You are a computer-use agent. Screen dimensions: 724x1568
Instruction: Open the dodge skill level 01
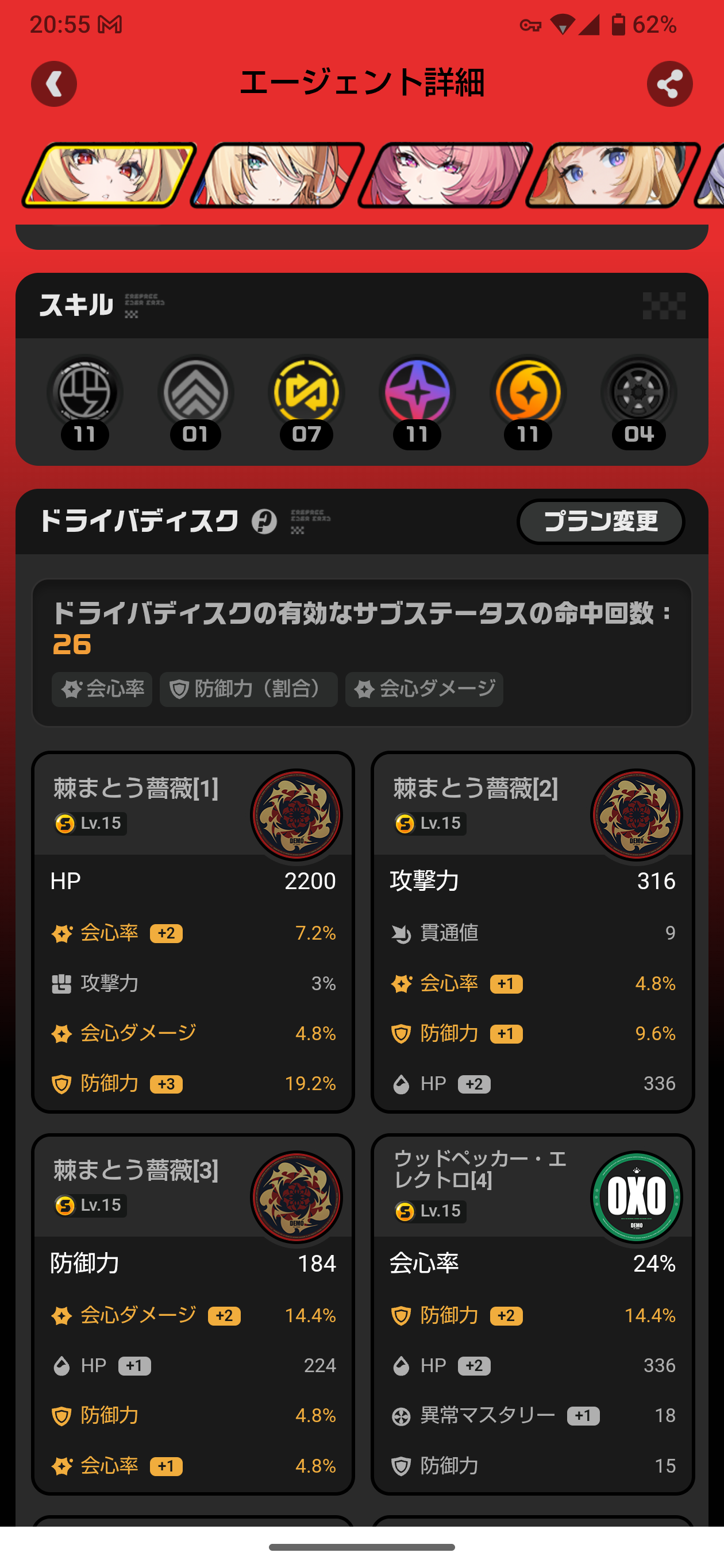(x=195, y=403)
